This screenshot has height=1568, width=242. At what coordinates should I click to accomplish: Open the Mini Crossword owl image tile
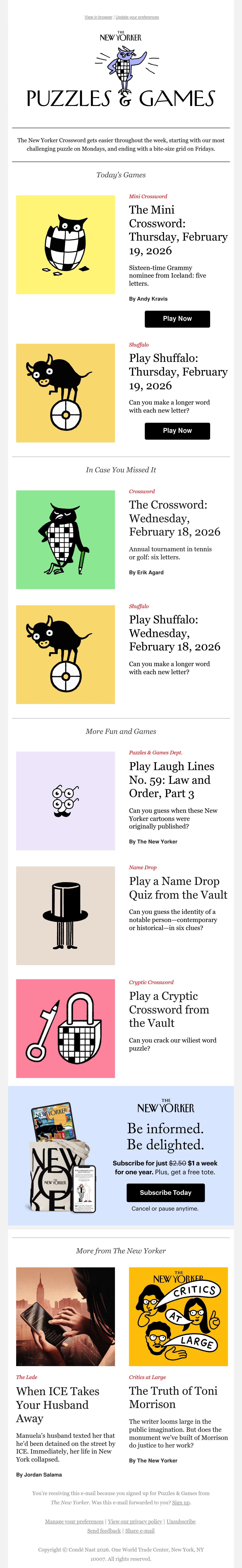point(65,245)
